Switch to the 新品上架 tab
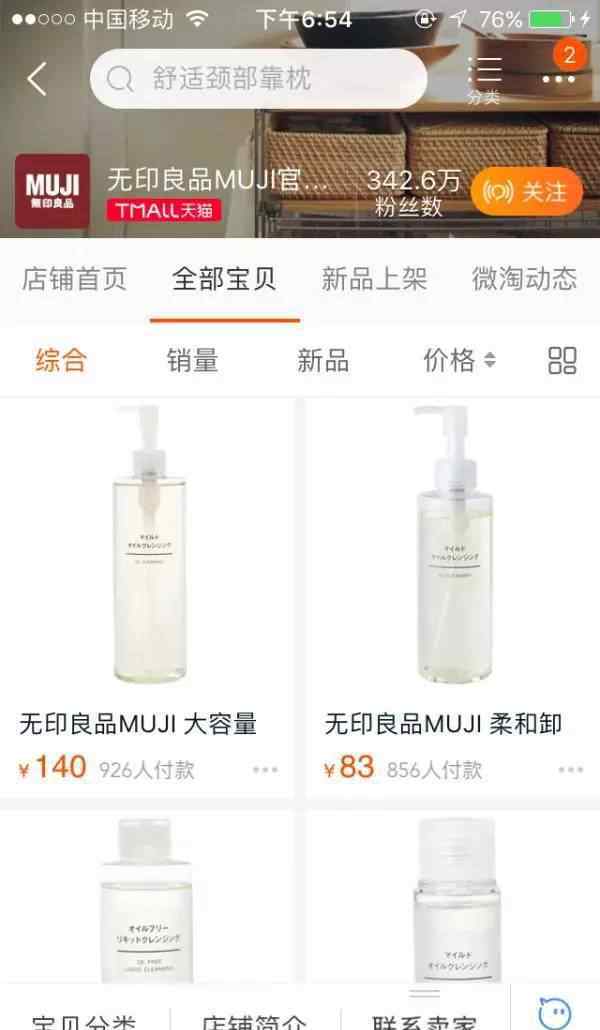 tap(374, 279)
